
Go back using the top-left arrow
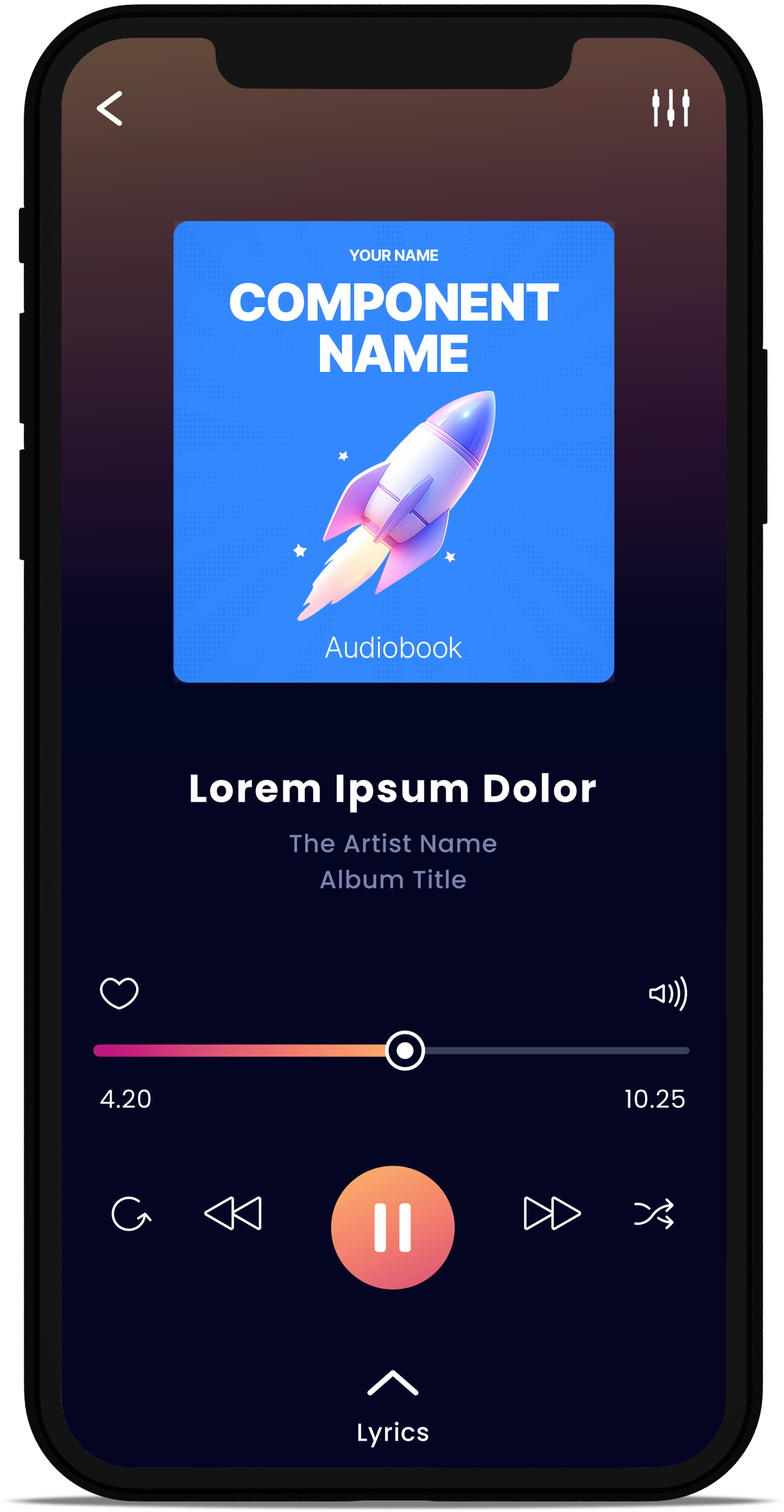click(x=110, y=109)
